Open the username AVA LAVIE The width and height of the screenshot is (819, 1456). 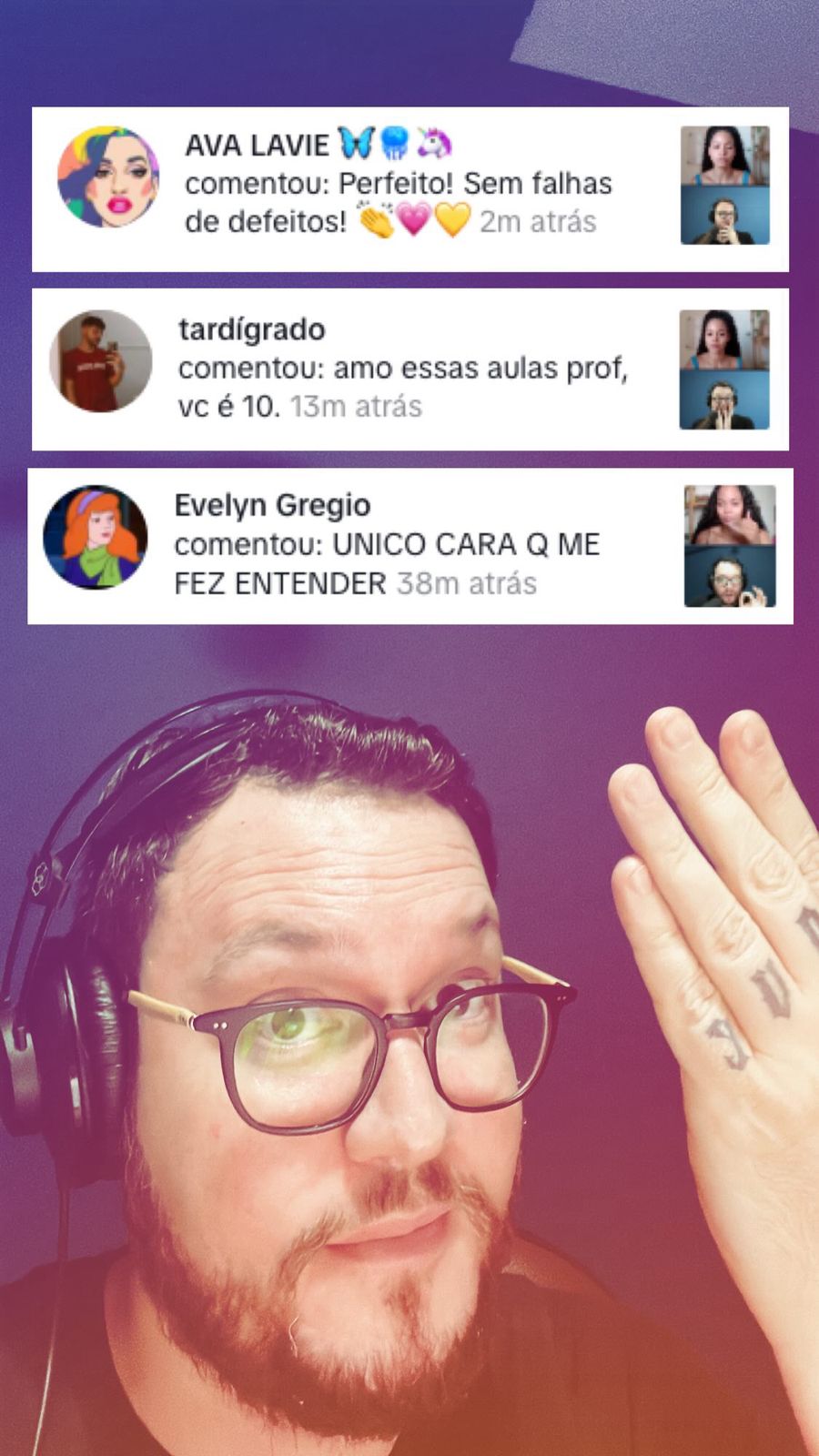click(x=259, y=144)
